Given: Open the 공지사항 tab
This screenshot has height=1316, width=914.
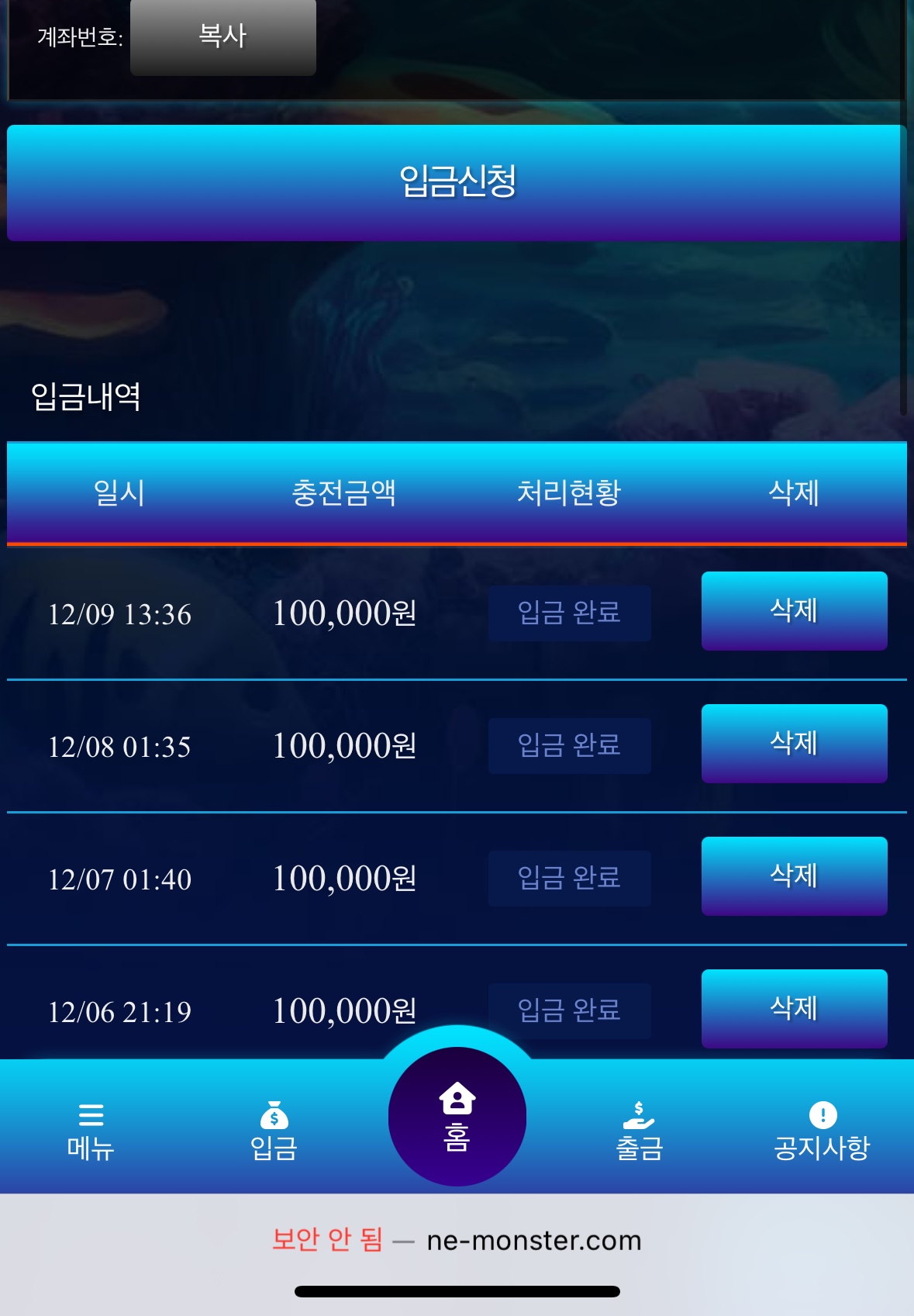Looking at the screenshot, I should click(822, 1131).
